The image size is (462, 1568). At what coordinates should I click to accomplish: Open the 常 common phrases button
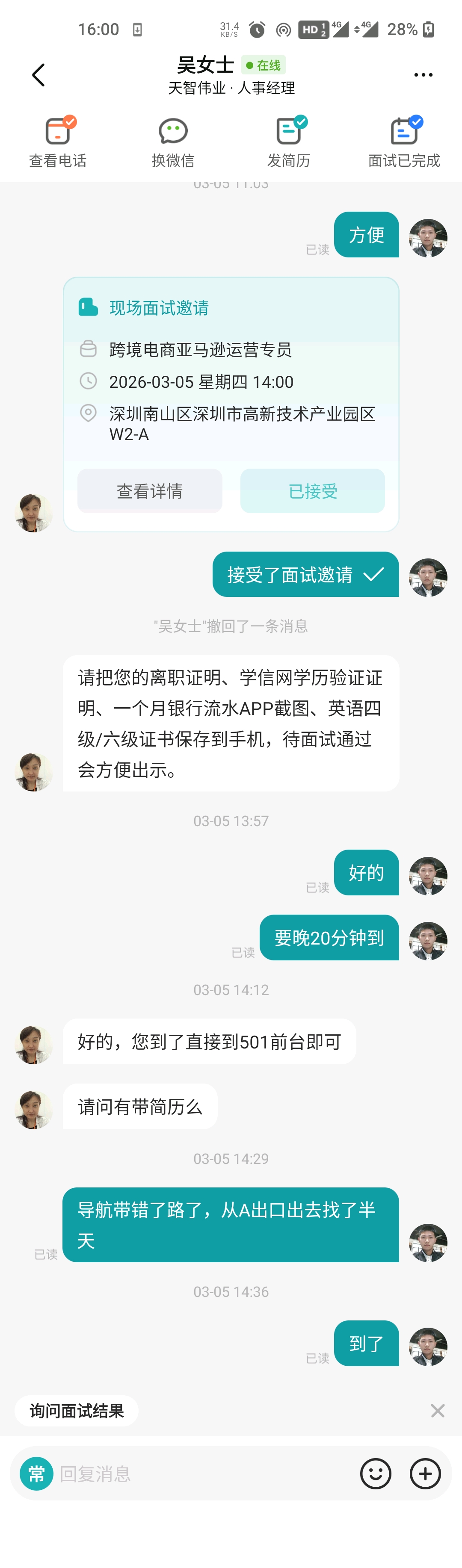(36, 1474)
